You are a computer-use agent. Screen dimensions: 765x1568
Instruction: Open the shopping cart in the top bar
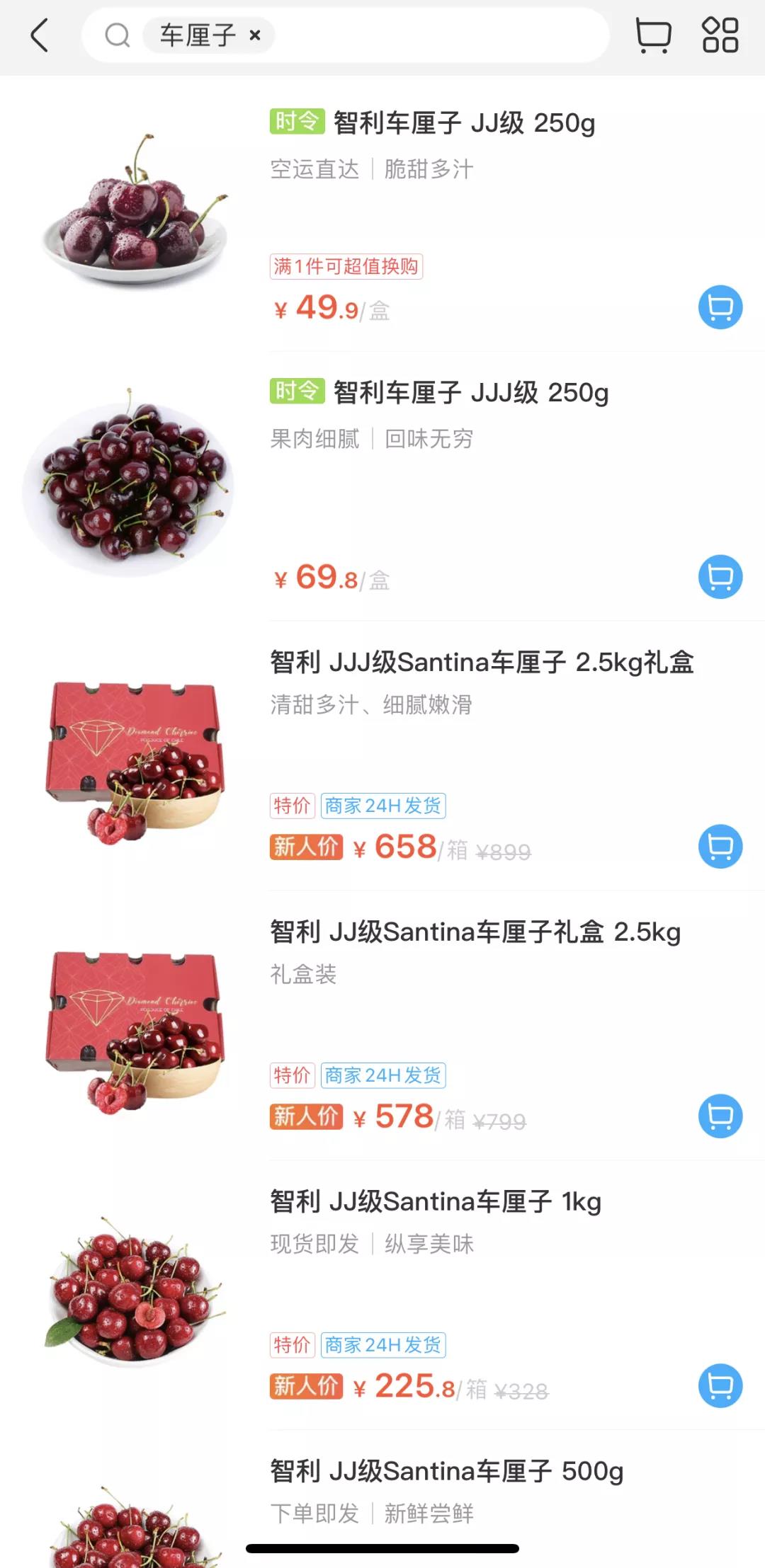[653, 35]
